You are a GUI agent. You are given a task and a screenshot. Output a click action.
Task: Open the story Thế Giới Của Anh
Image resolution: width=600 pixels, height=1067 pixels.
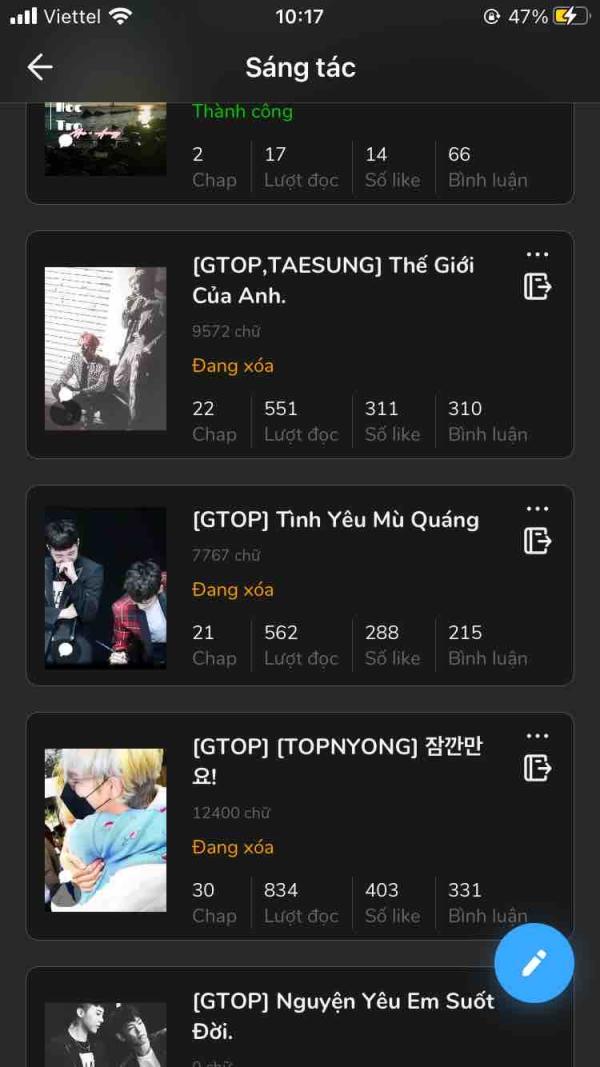[333, 280]
